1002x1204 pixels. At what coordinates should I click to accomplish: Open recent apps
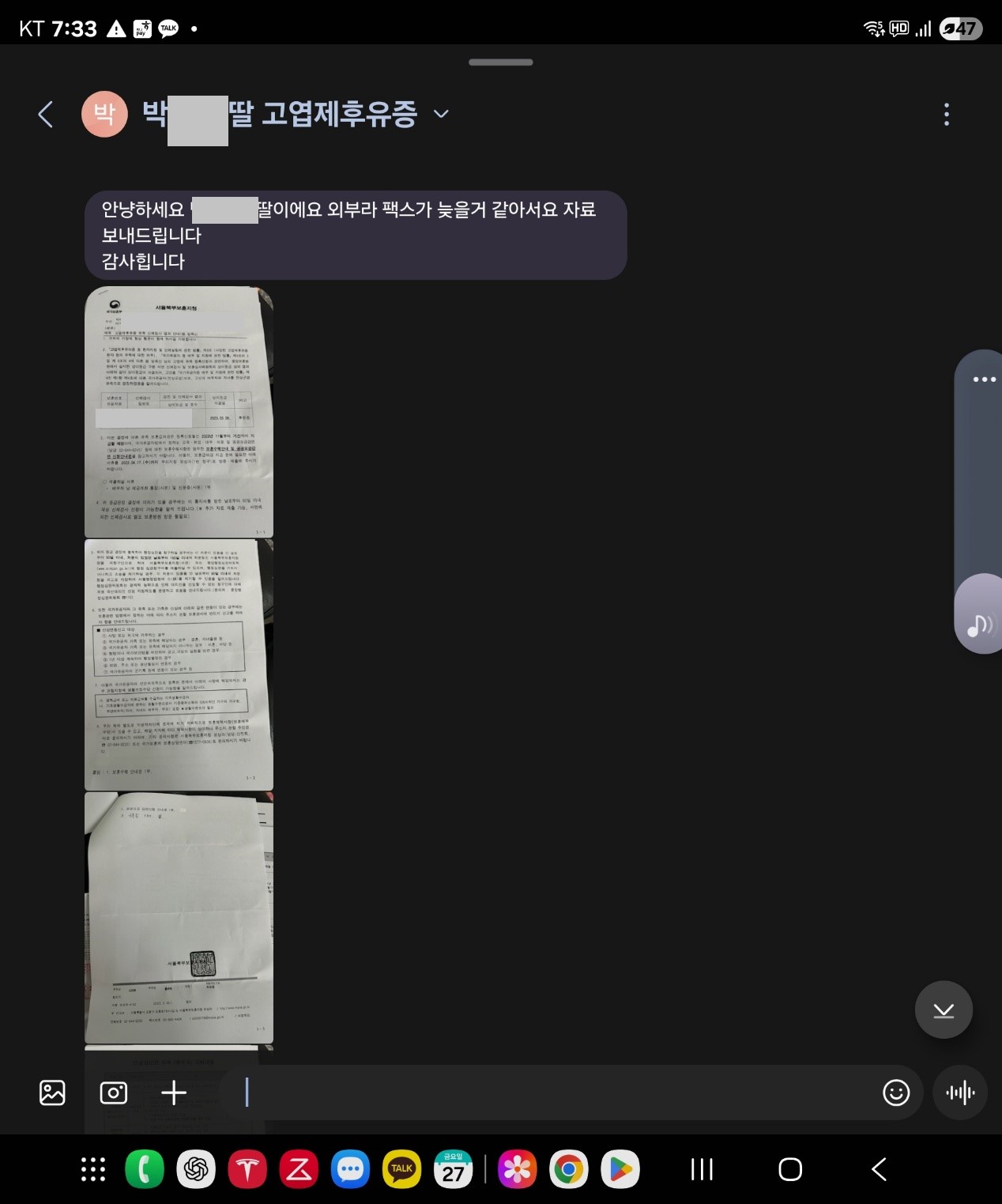[x=702, y=1169]
